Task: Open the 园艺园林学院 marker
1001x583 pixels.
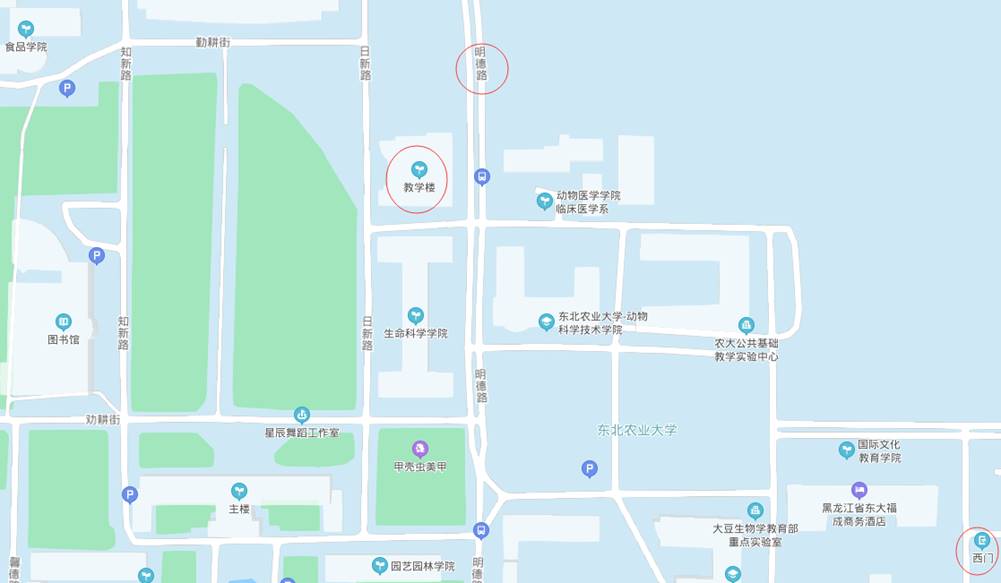Action: pos(380,566)
